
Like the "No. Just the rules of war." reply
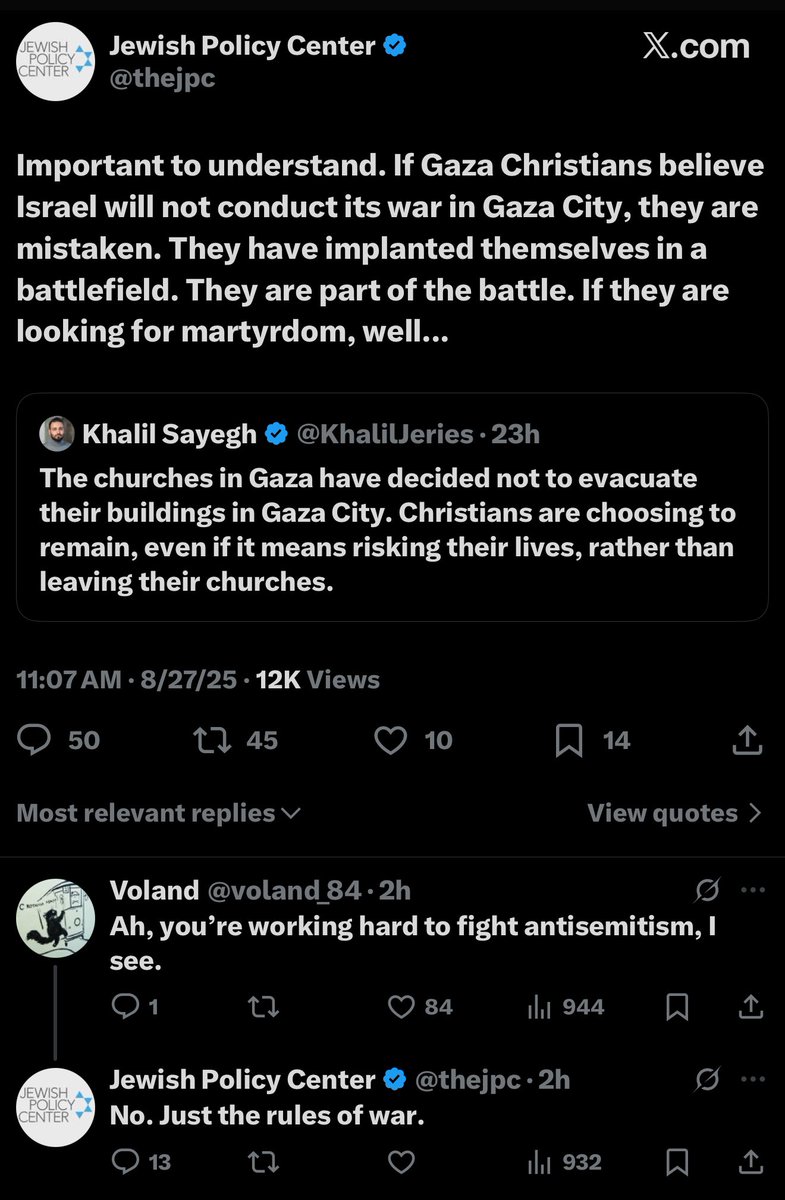pyautogui.click(x=401, y=1162)
